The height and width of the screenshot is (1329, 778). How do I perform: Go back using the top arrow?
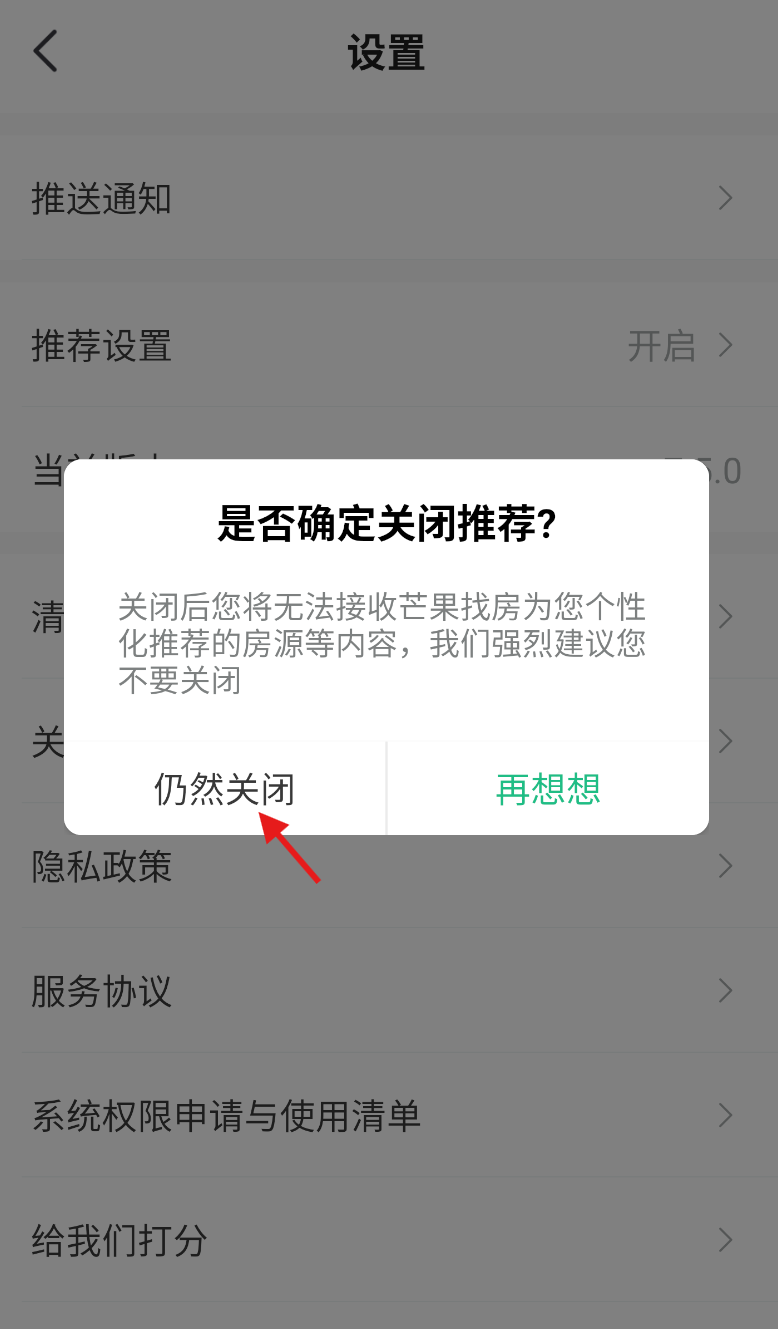[46, 51]
